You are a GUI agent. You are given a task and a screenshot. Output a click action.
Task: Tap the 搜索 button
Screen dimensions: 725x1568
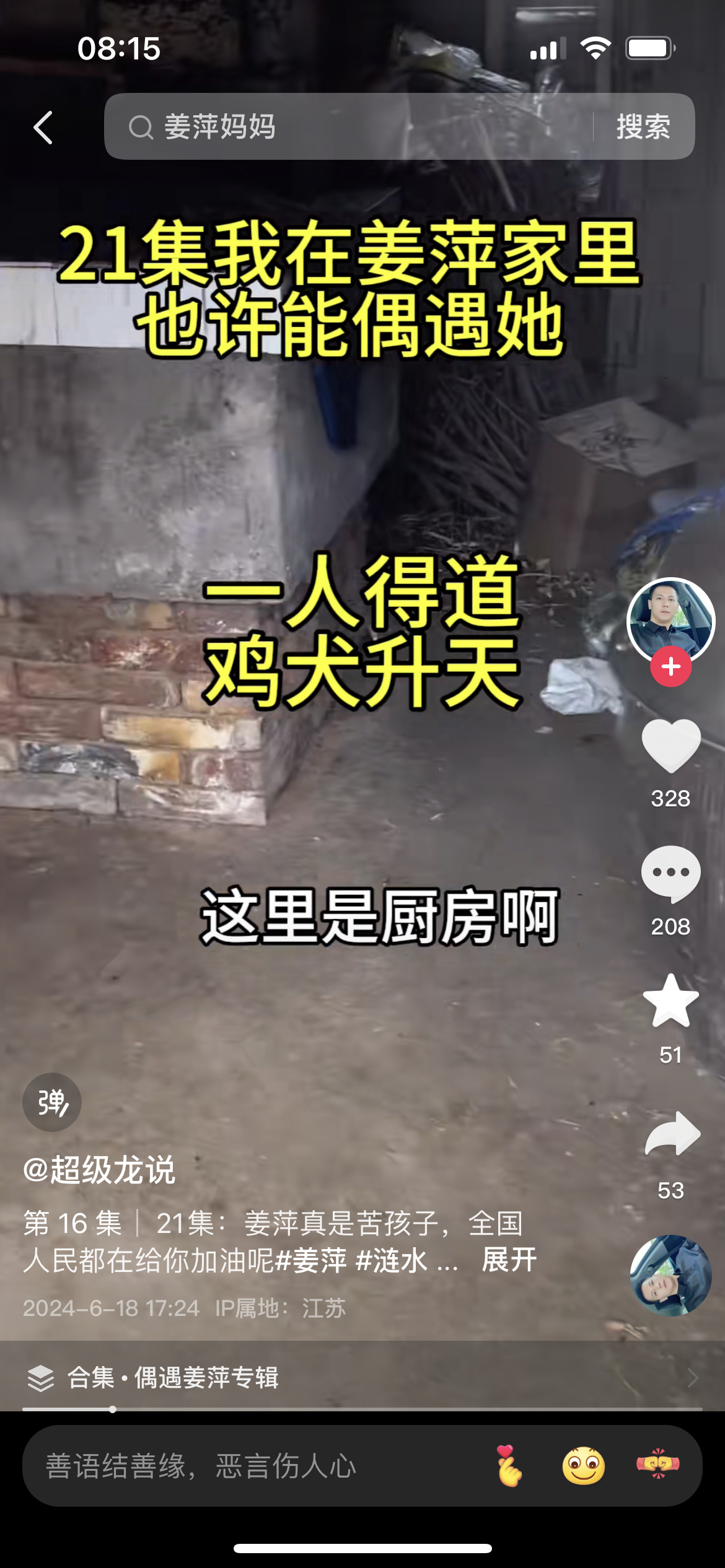tap(643, 127)
